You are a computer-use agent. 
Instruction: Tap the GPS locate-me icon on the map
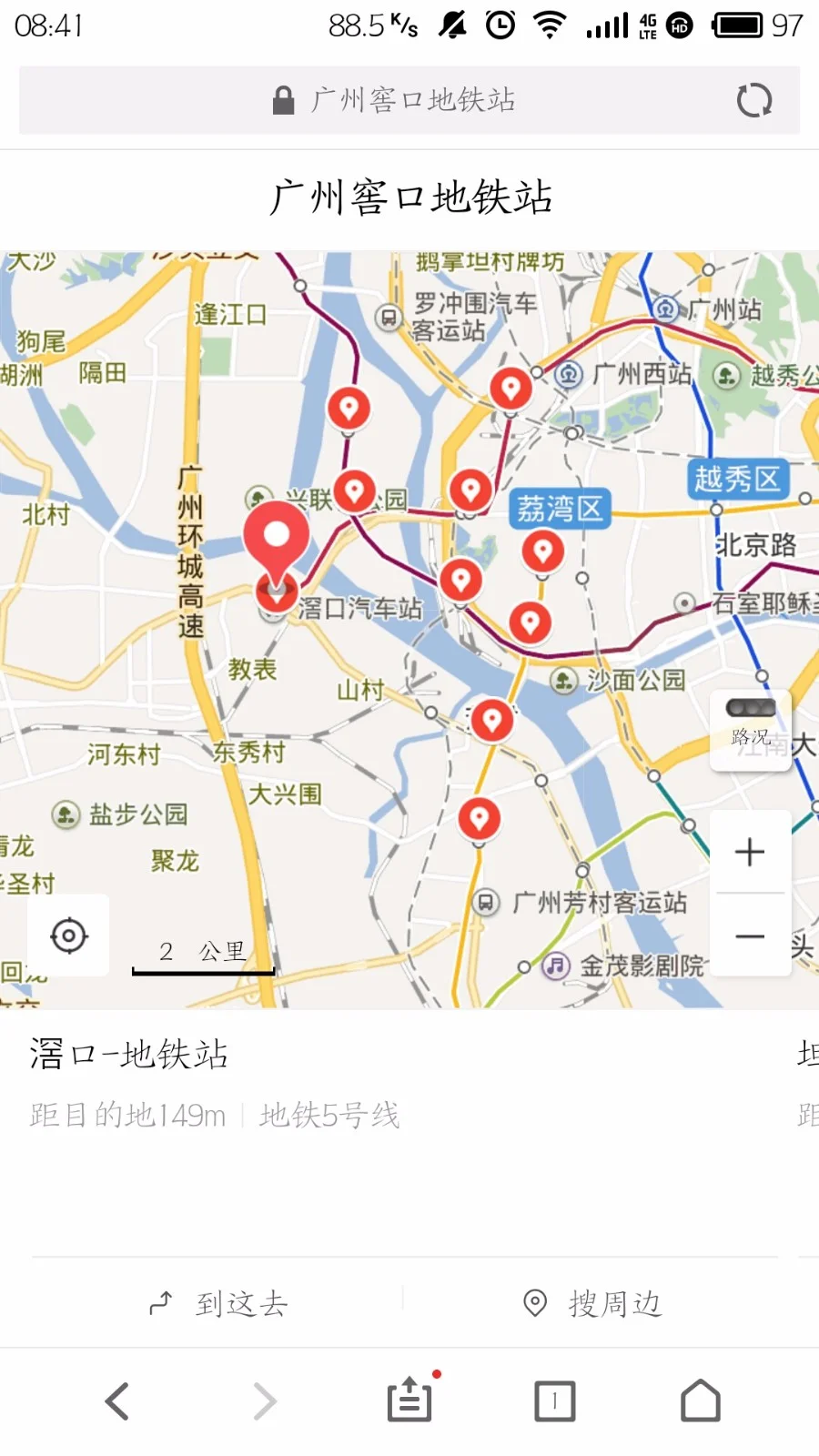(x=70, y=935)
